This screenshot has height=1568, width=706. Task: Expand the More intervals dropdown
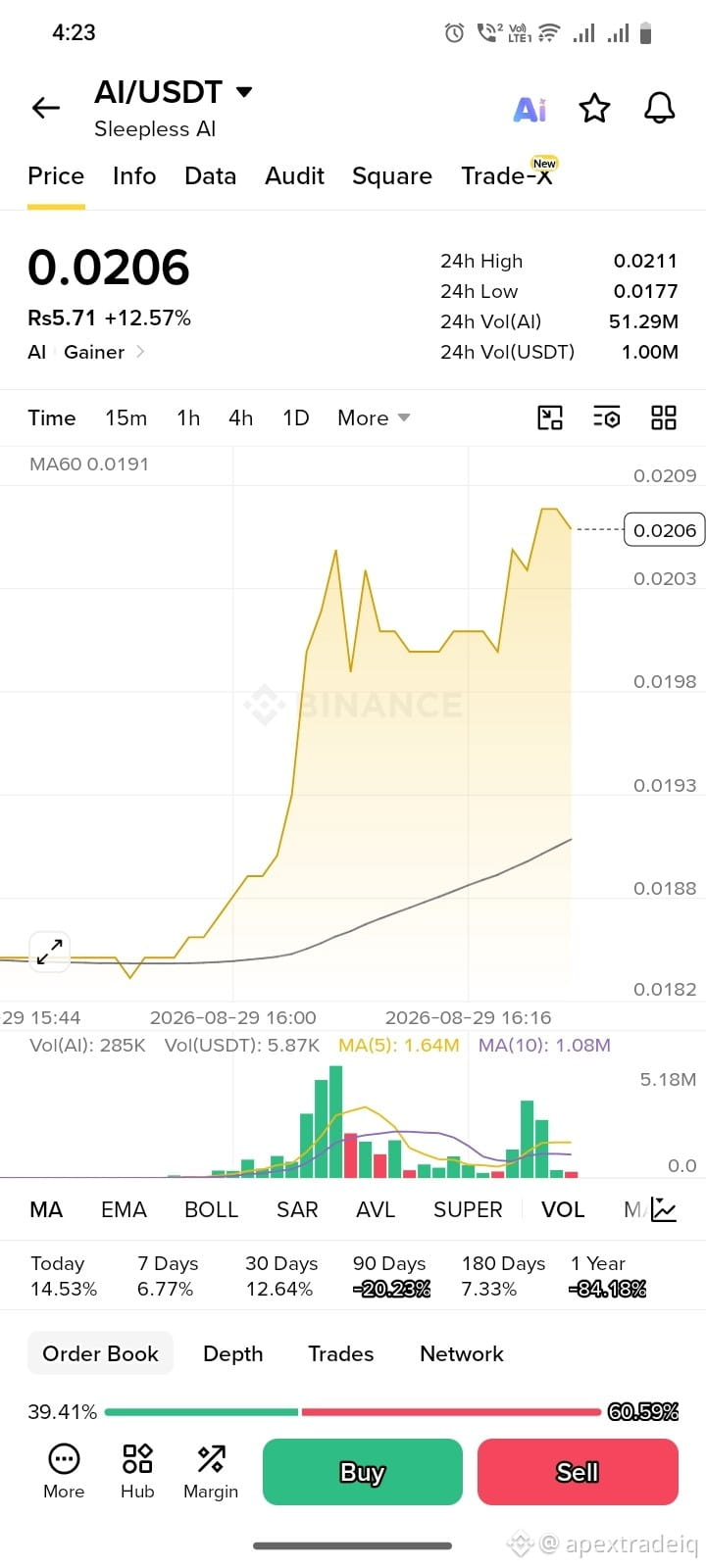click(x=374, y=418)
